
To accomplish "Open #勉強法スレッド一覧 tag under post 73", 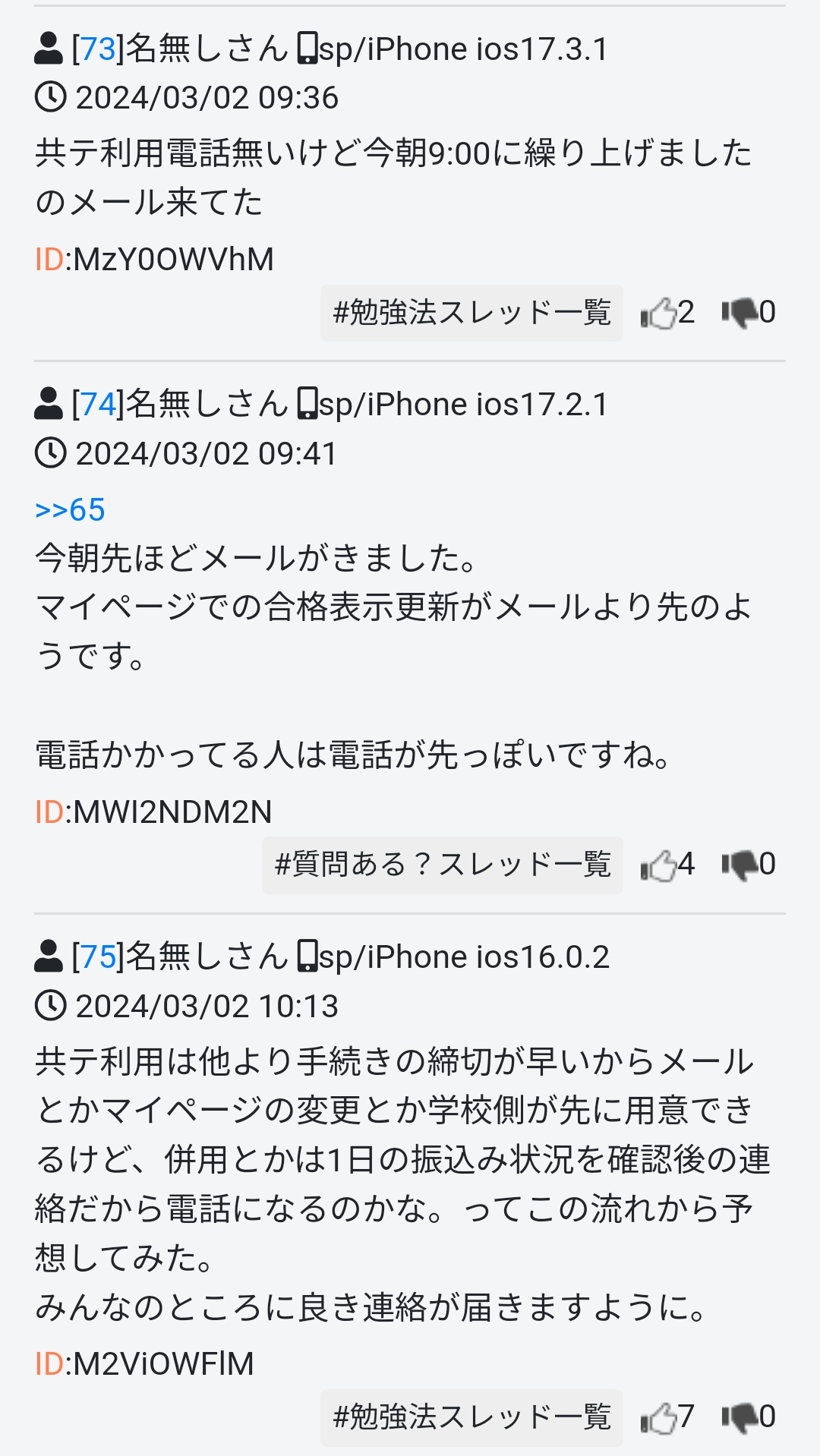I will pyautogui.click(x=471, y=313).
